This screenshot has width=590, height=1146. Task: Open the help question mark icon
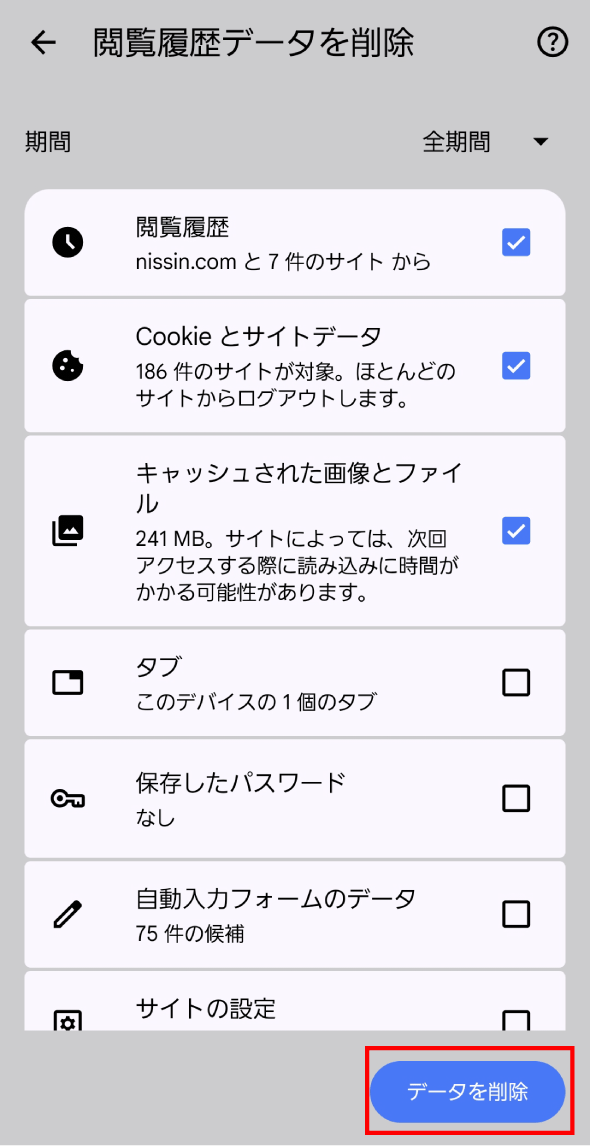click(x=552, y=43)
